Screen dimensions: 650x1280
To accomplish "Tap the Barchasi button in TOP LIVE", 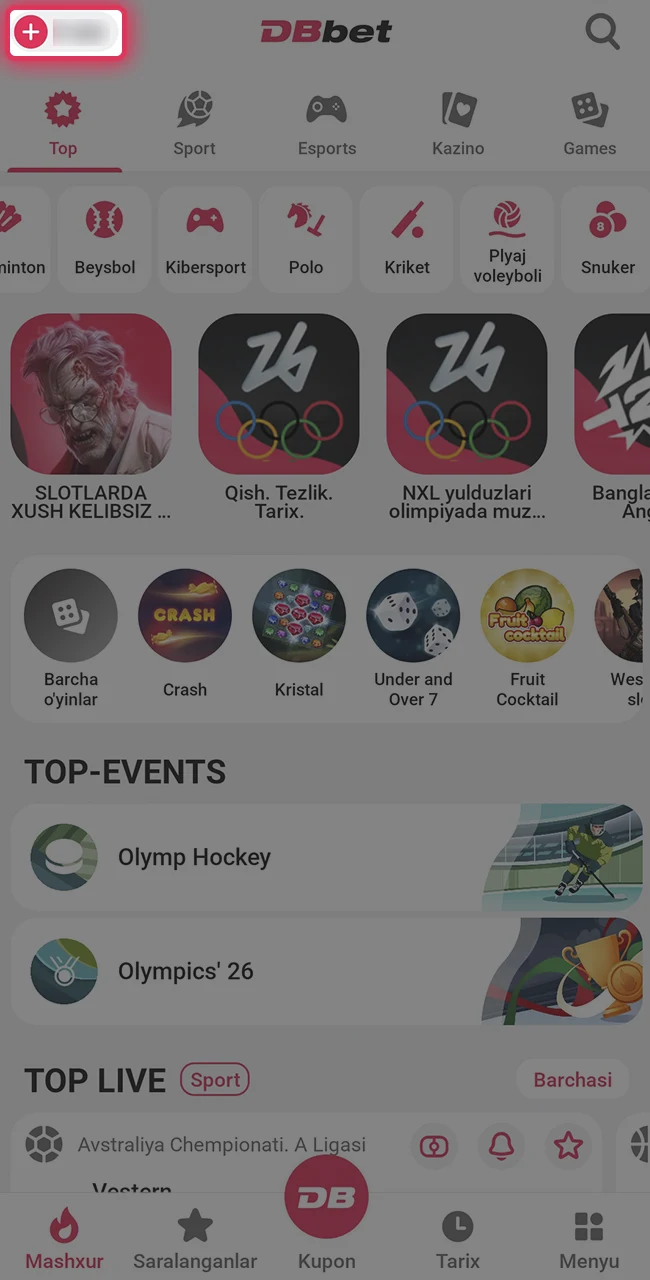I will (x=572, y=1080).
